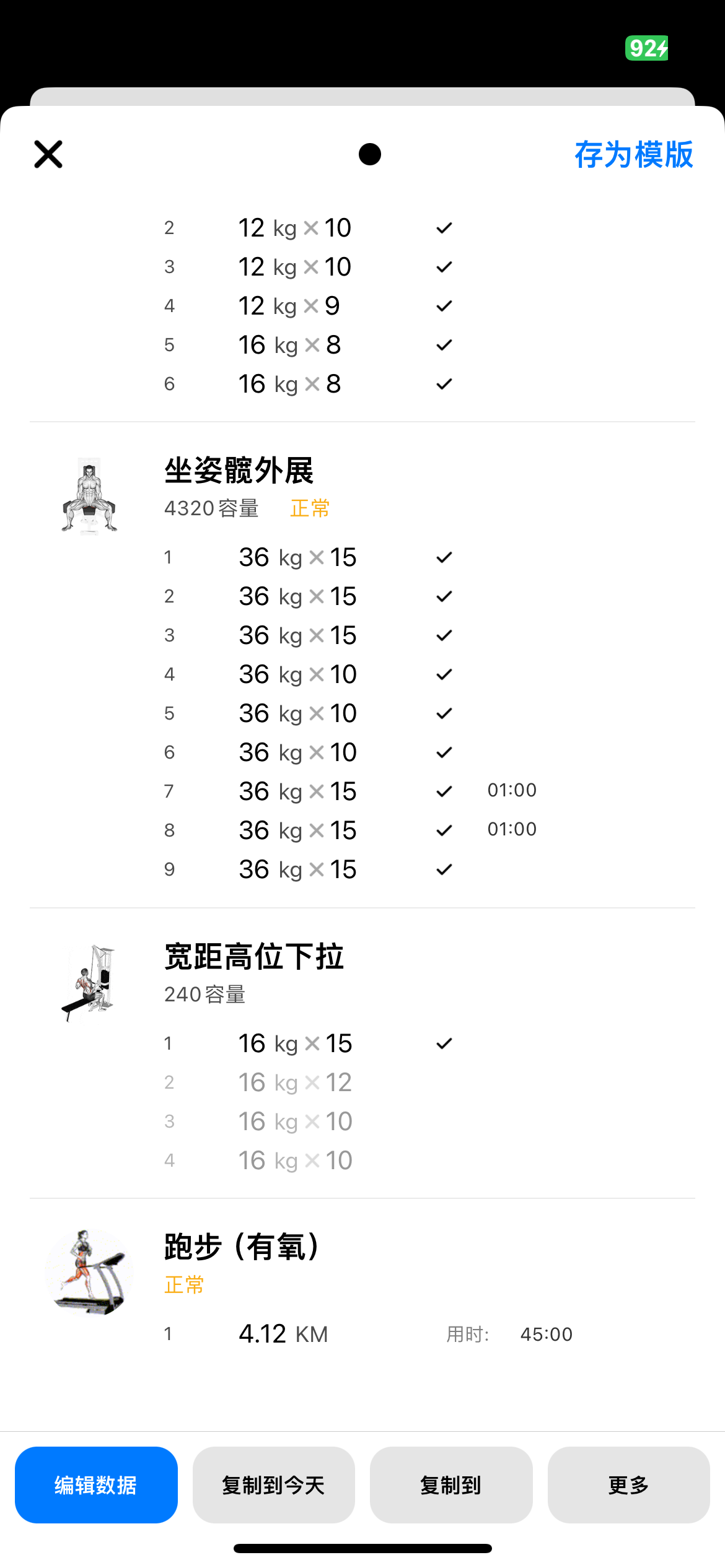Tap the 编辑数据 button
The image size is (725, 1568).
pos(96,1484)
